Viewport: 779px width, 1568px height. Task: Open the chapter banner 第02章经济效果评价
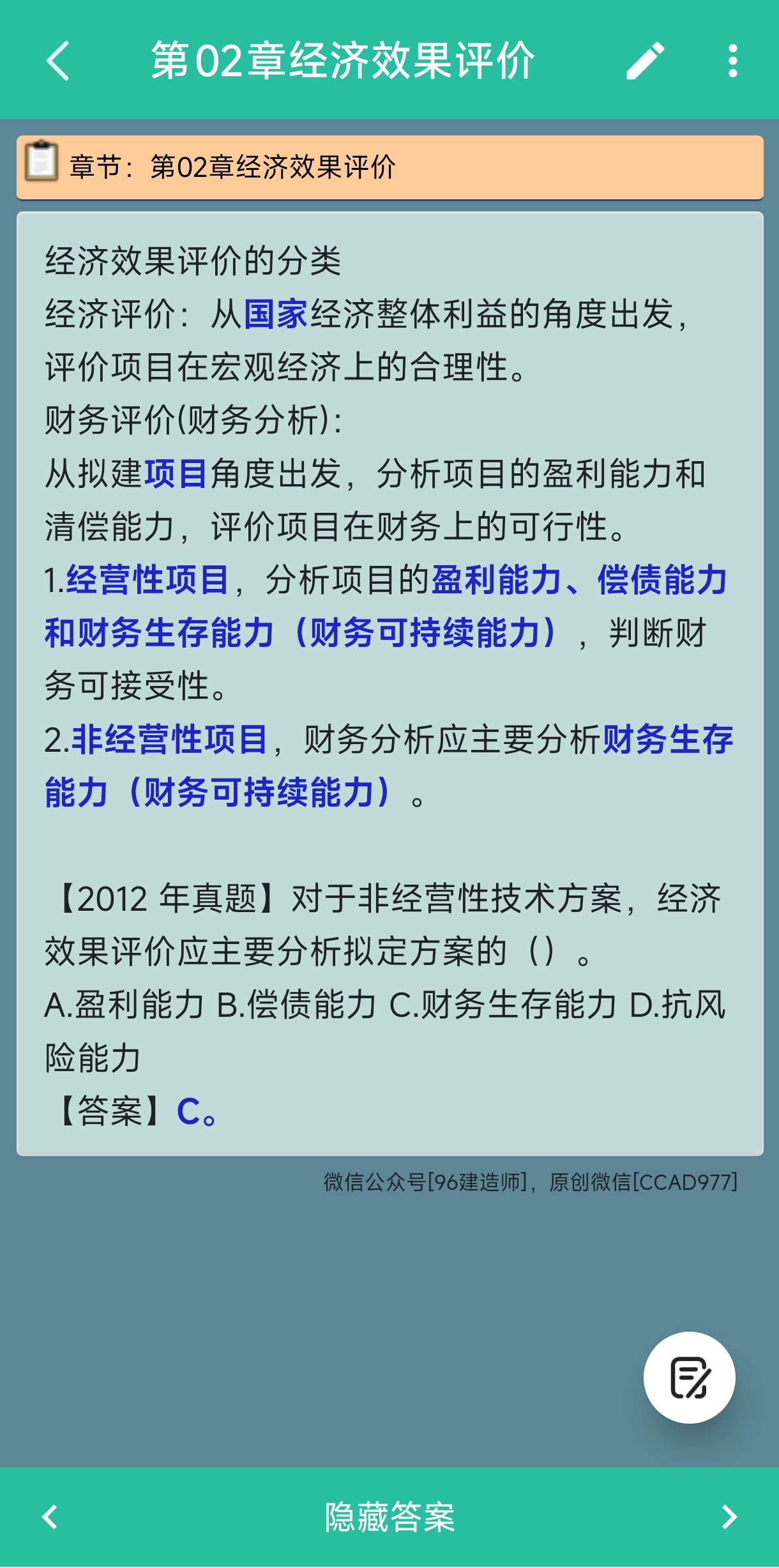(x=390, y=167)
